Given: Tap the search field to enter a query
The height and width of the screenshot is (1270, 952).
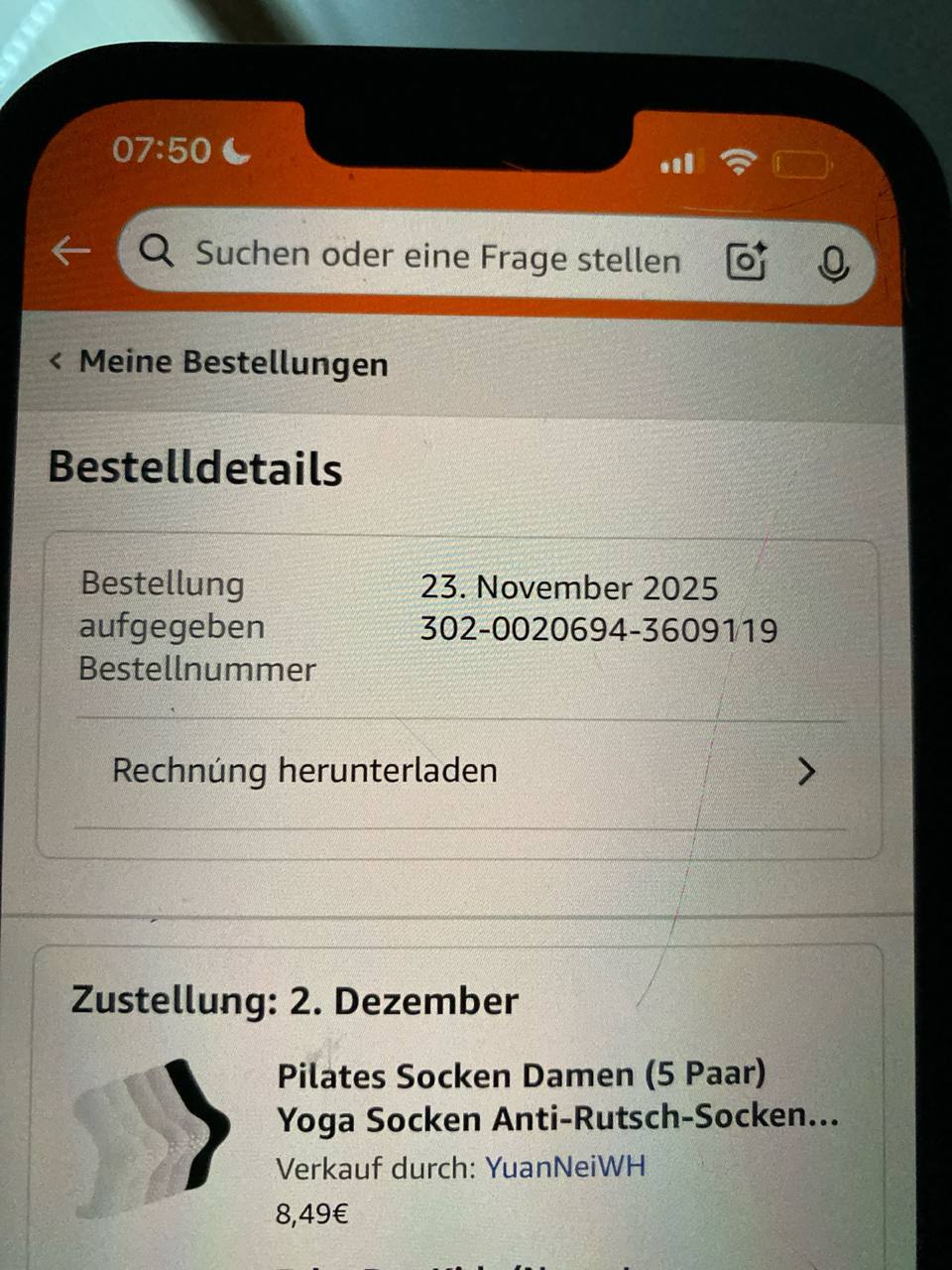Looking at the screenshot, I should pyautogui.click(x=436, y=257).
